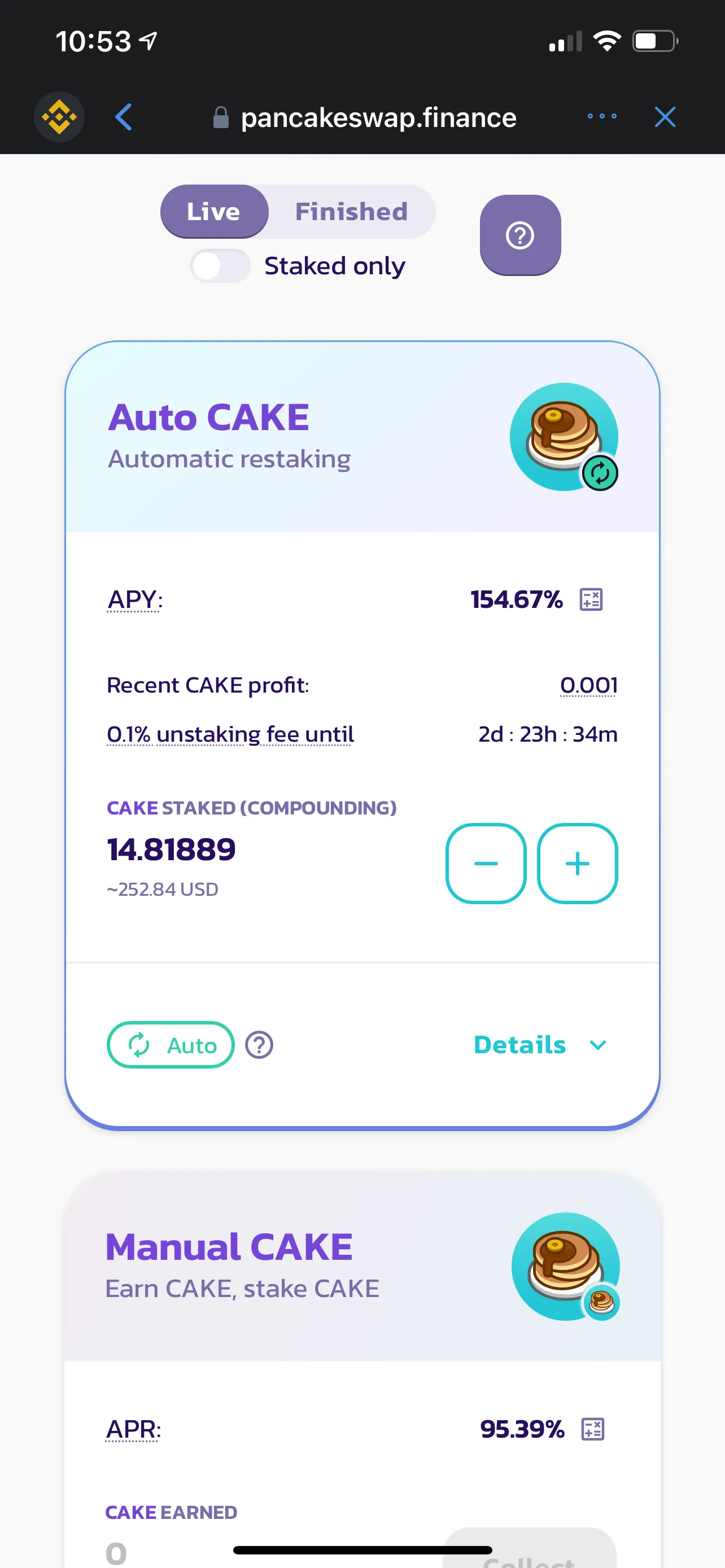Show help beside the Auto tag
The image size is (725, 1568).
coord(259,1045)
